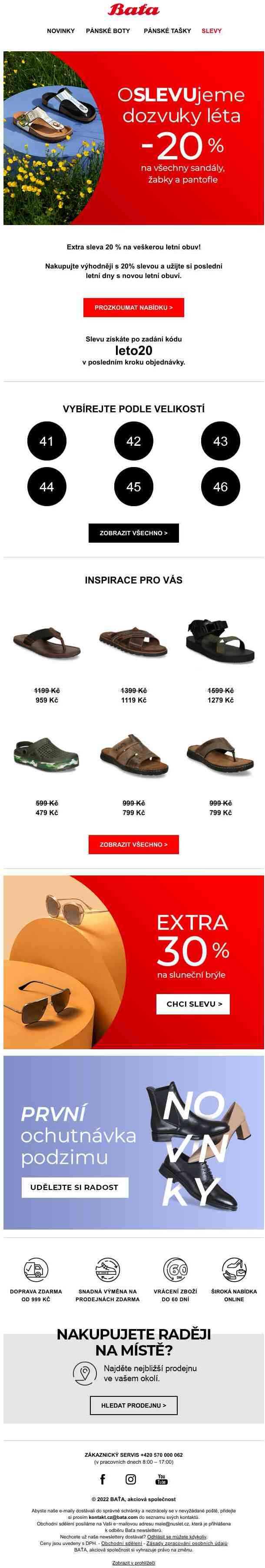
Task: Tap black ZOBRAZIT VŠECHNO button
Action: 133,533
